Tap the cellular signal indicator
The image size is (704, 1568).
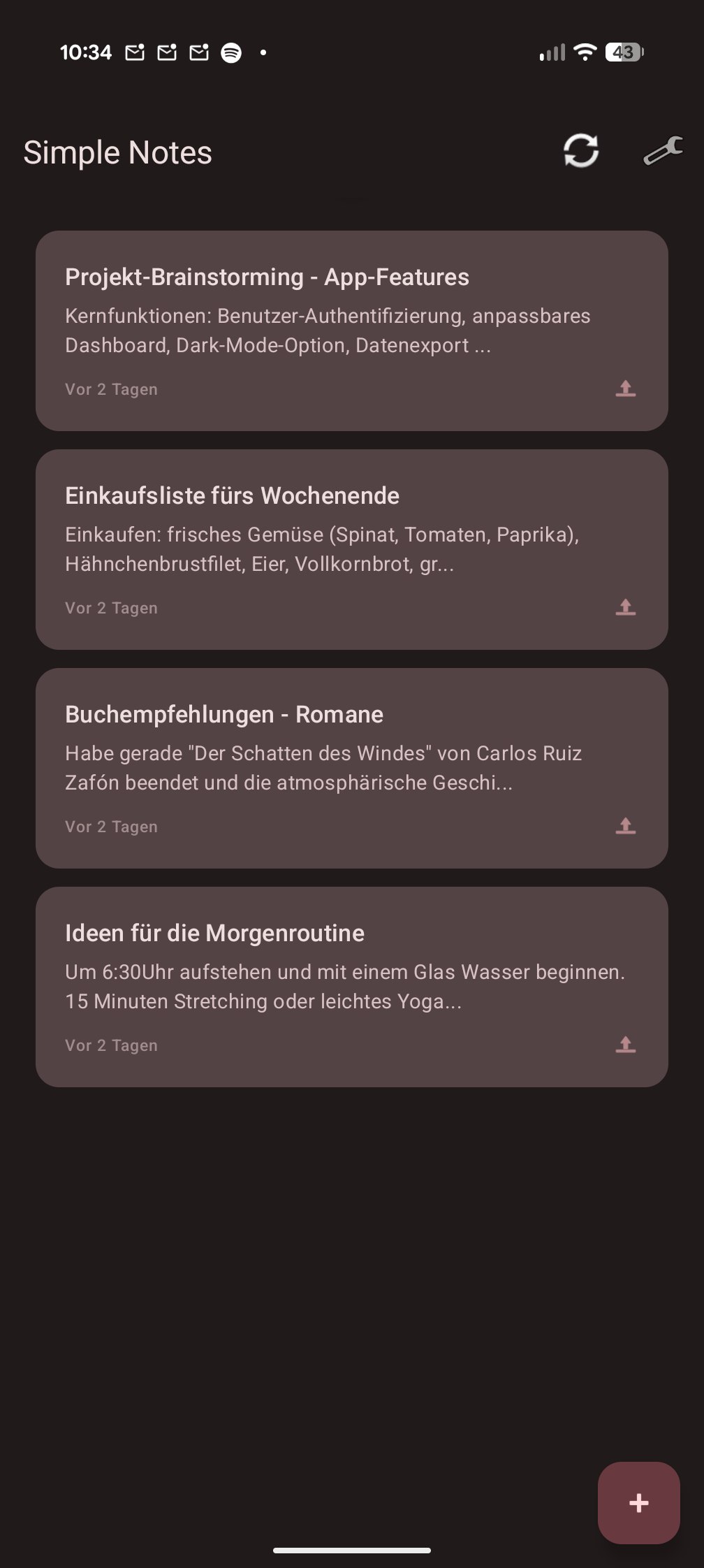pos(551,51)
